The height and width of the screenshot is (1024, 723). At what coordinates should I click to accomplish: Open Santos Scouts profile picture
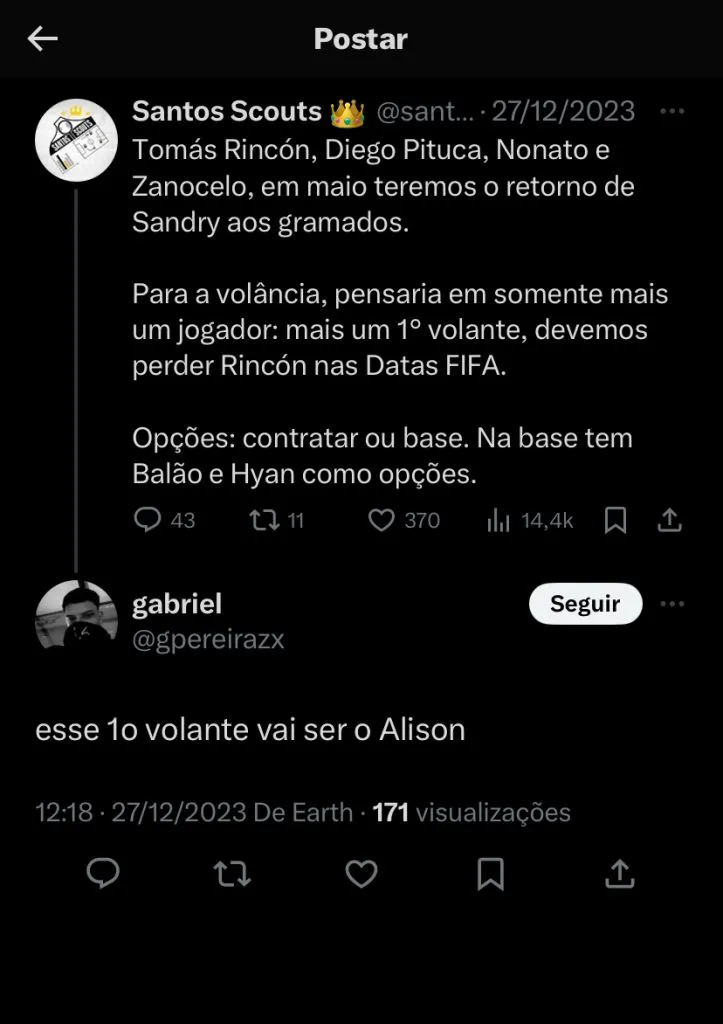pos(77,140)
